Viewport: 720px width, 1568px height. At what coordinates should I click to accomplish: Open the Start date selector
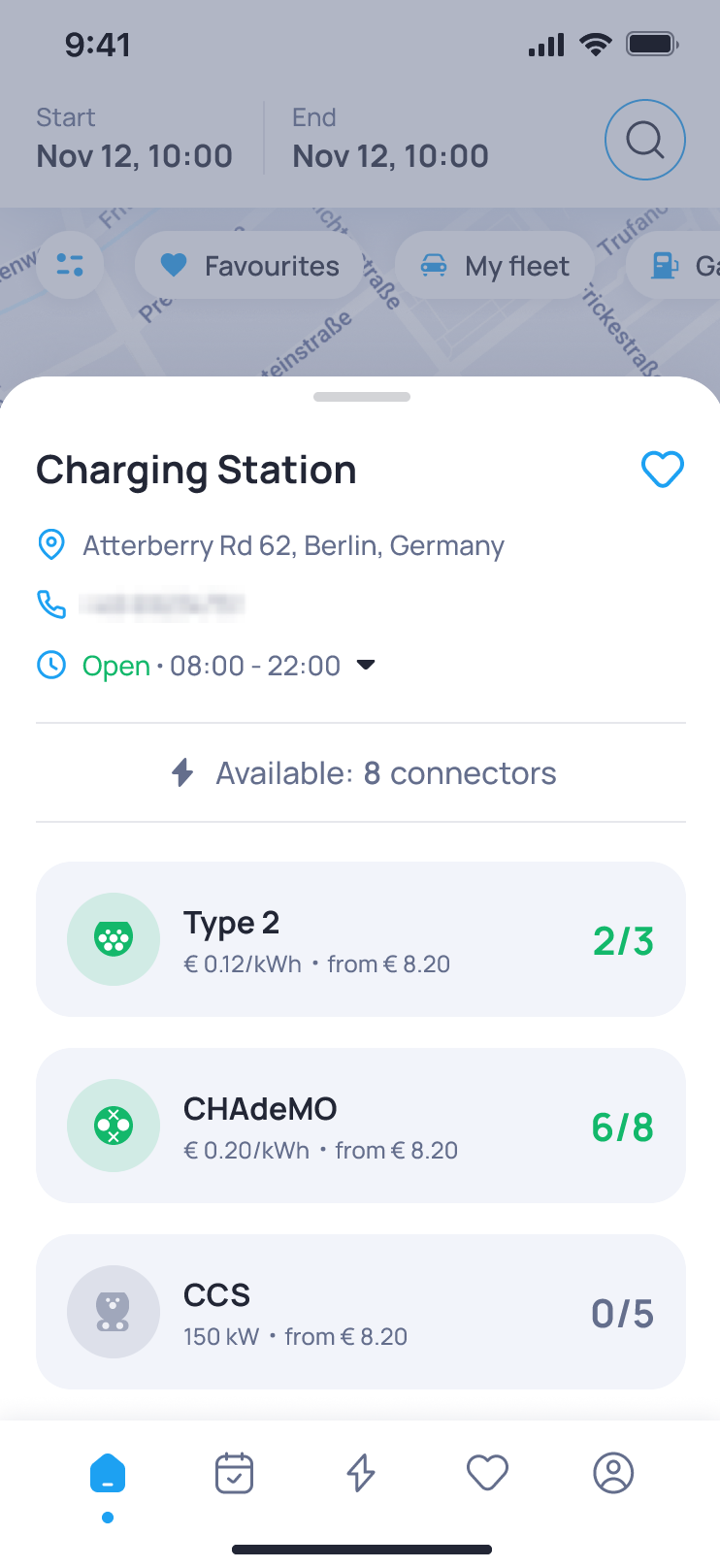[x=134, y=136]
